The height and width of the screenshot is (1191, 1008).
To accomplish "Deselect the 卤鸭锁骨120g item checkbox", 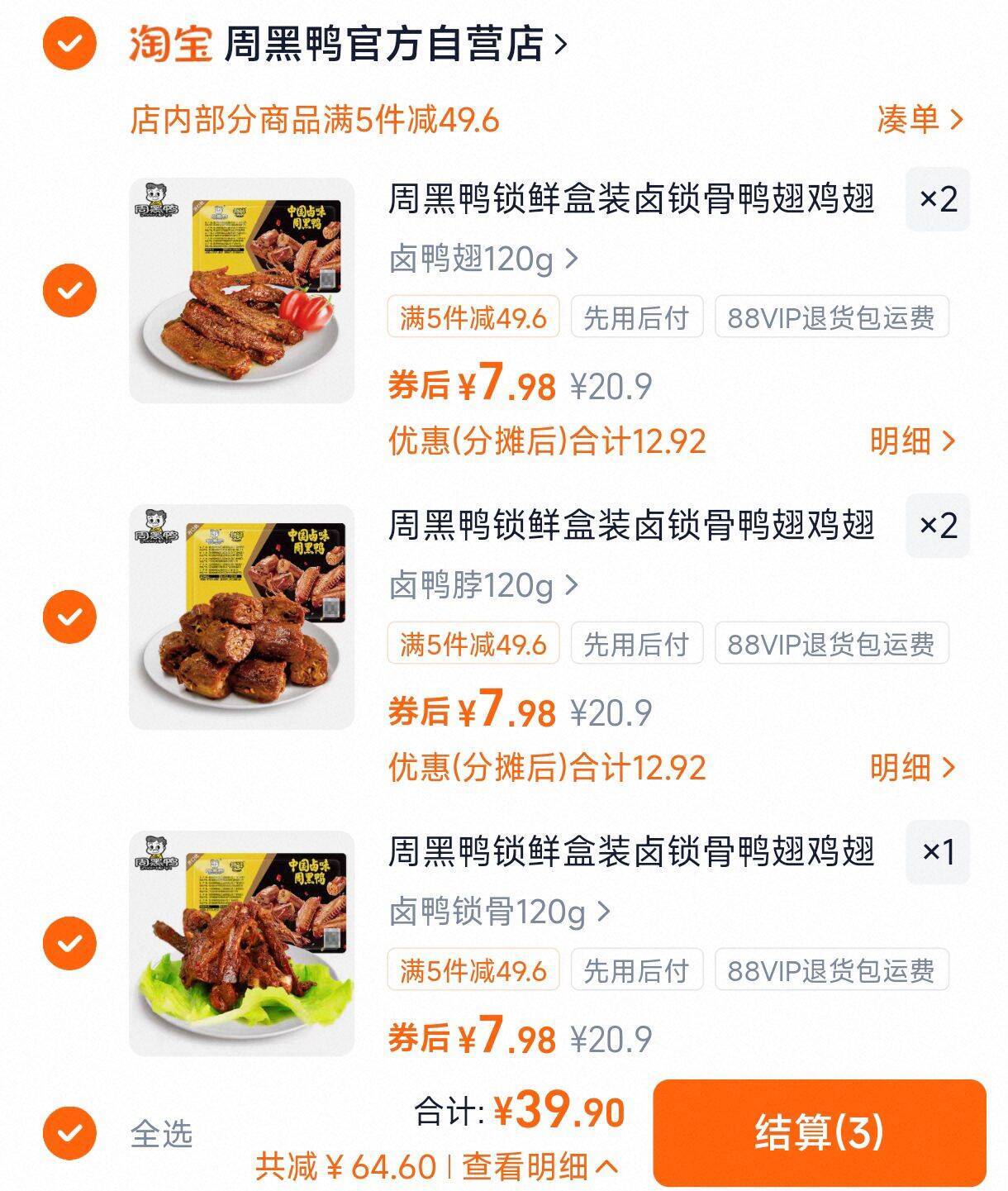I will [69, 943].
